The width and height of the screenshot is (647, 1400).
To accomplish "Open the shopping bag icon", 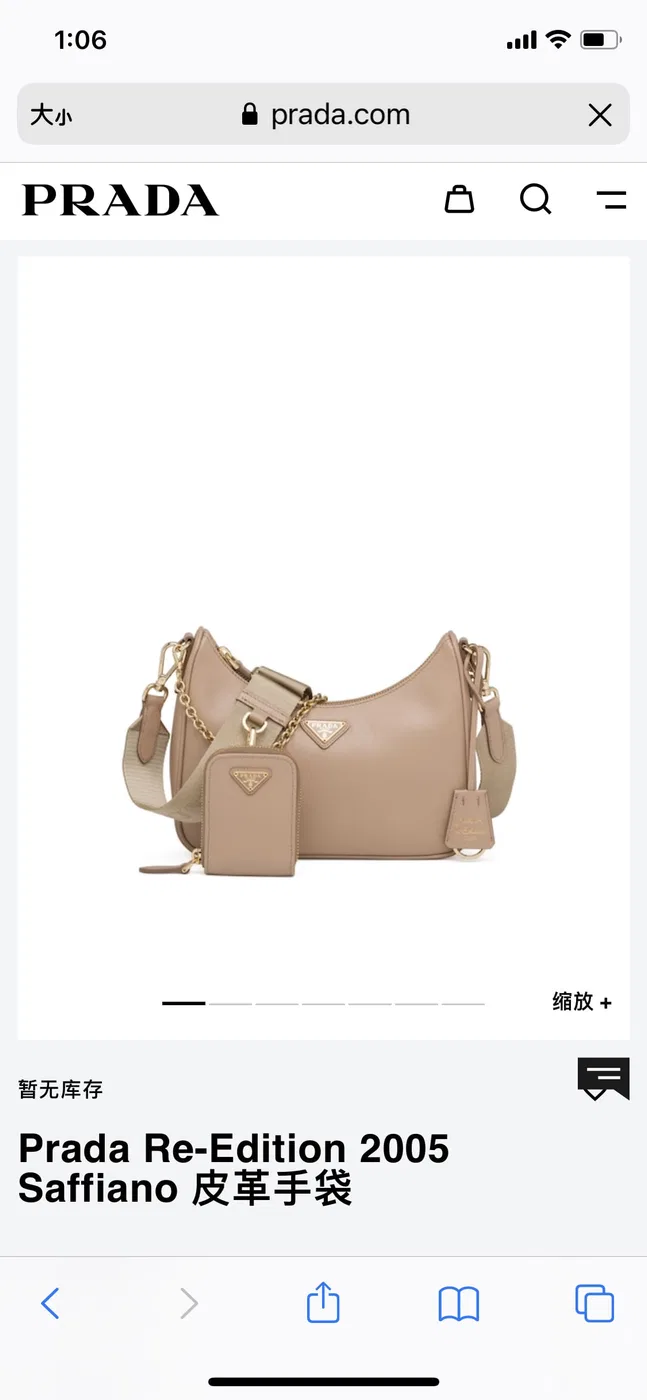I will [x=459, y=199].
